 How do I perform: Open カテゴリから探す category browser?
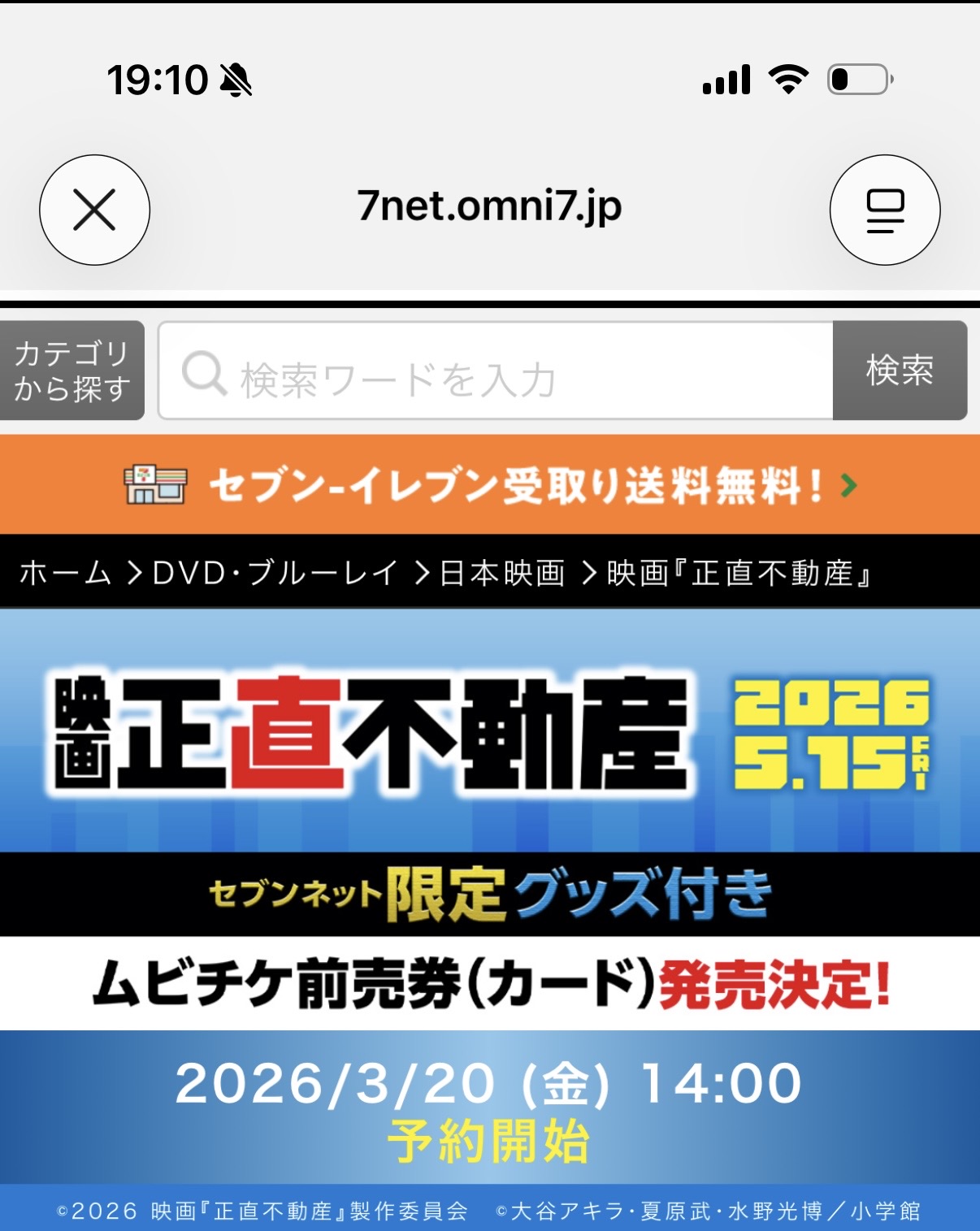[72, 371]
